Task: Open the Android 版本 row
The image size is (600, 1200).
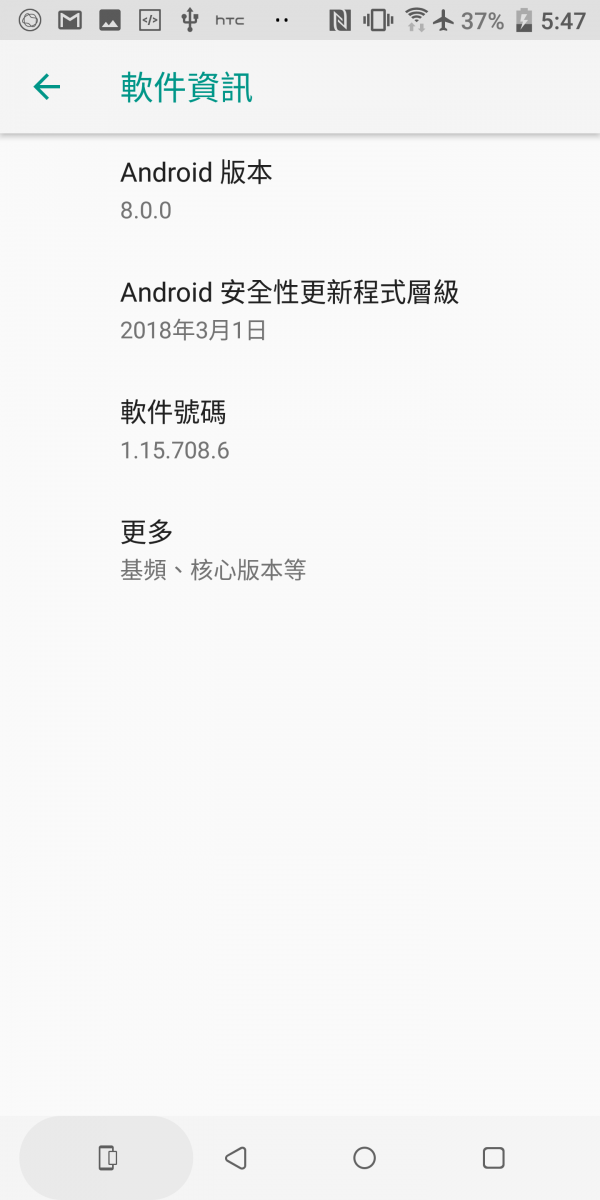Action: pyautogui.click(x=300, y=190)
